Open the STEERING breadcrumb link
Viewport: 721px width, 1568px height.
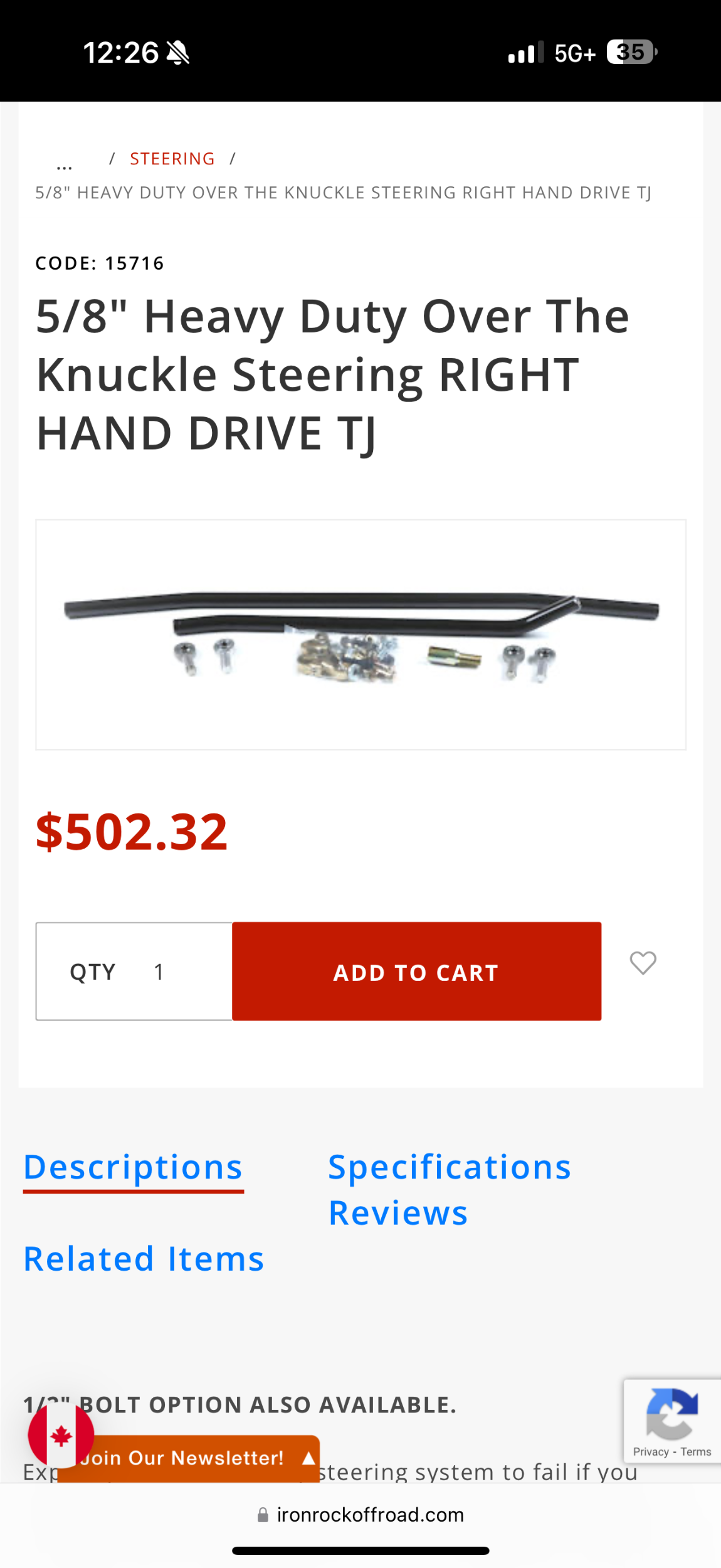[172, 159]
